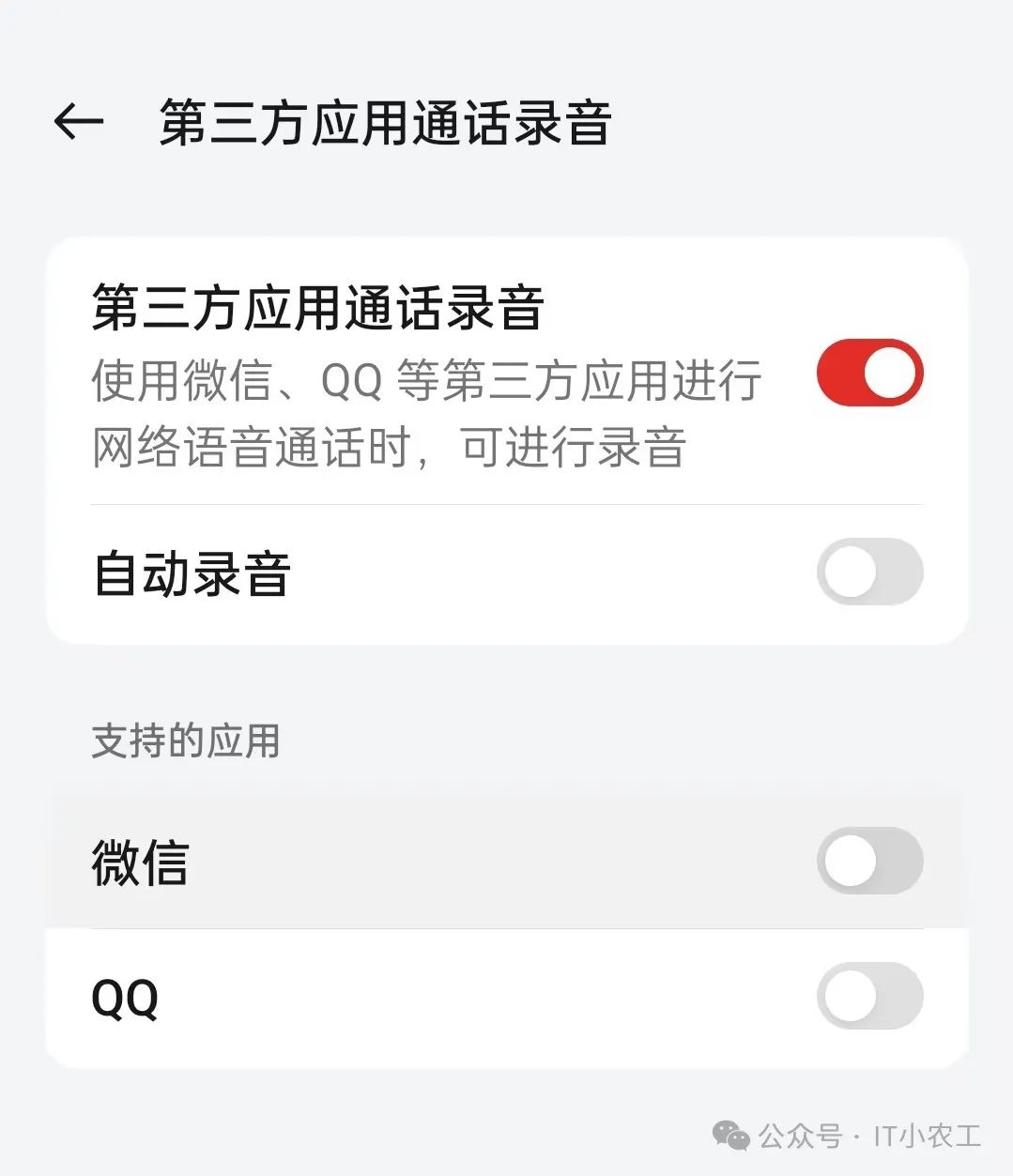
Task: Switch on automatic recording
Action: (x=868, y=573)
